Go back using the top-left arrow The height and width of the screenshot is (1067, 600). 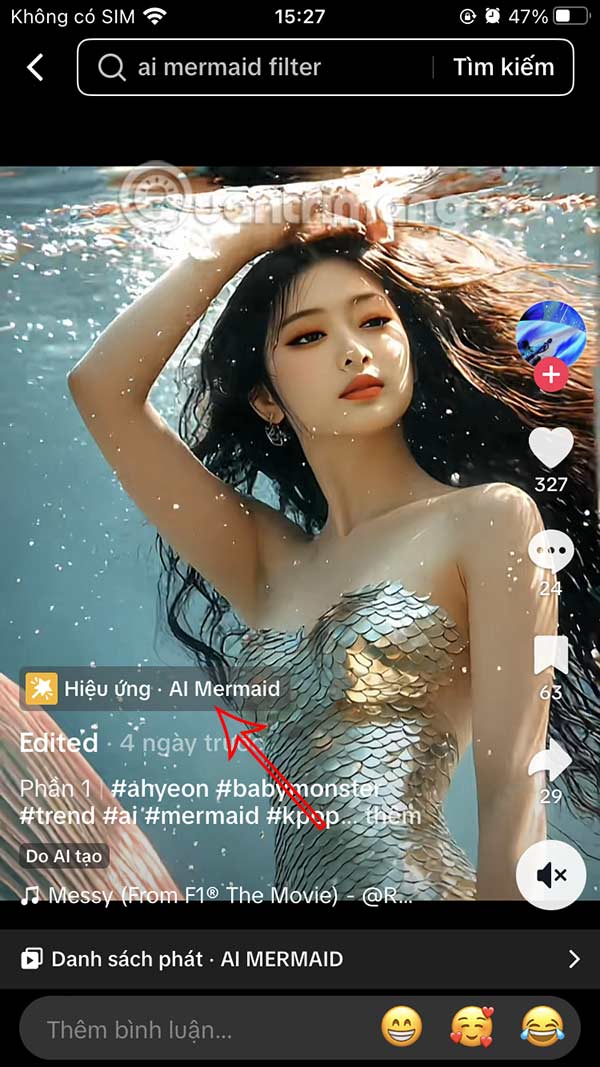(x=36, y=67)
